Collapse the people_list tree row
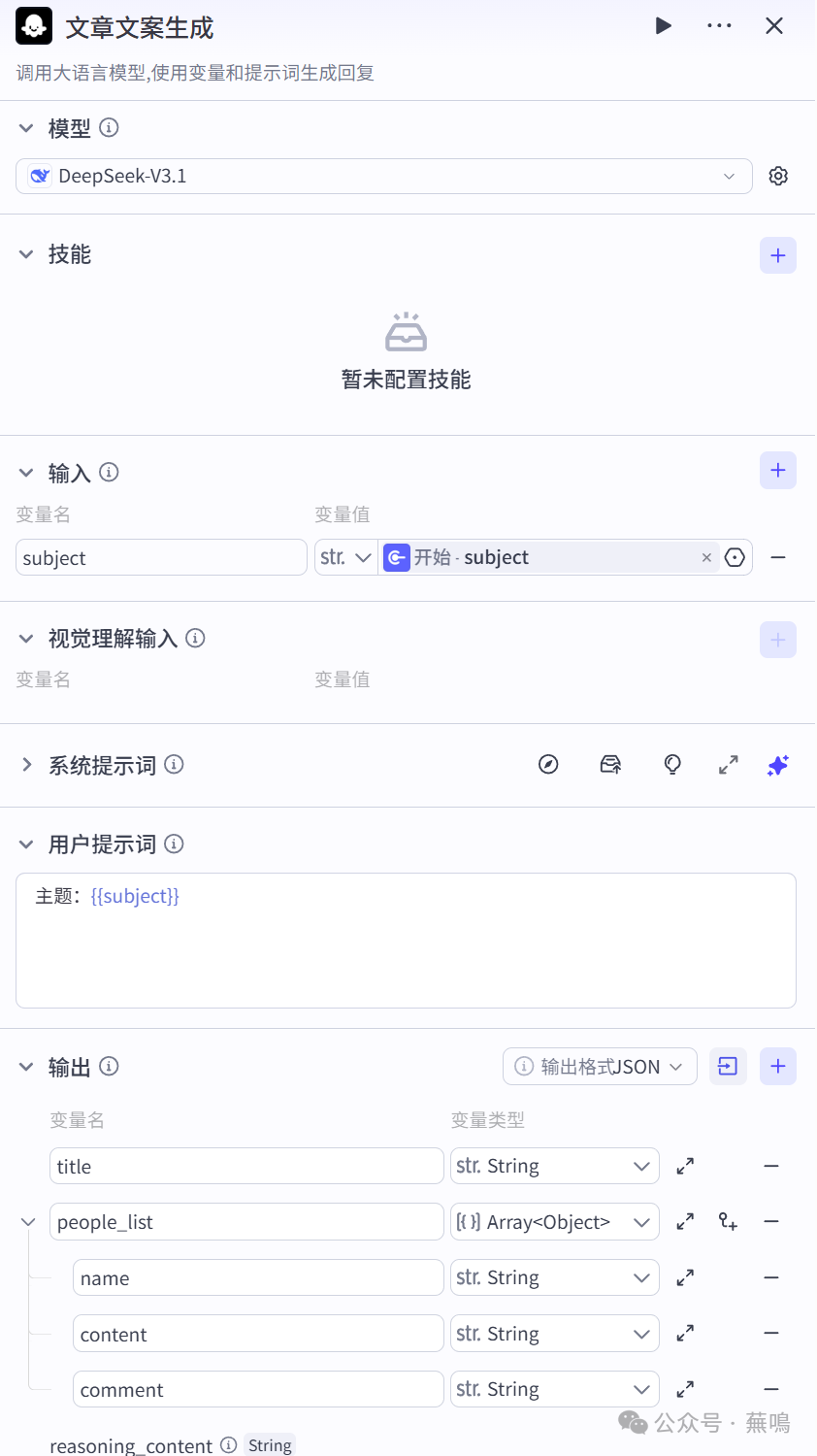This screenshot has height=1456, width=817. coord(28,1222)
